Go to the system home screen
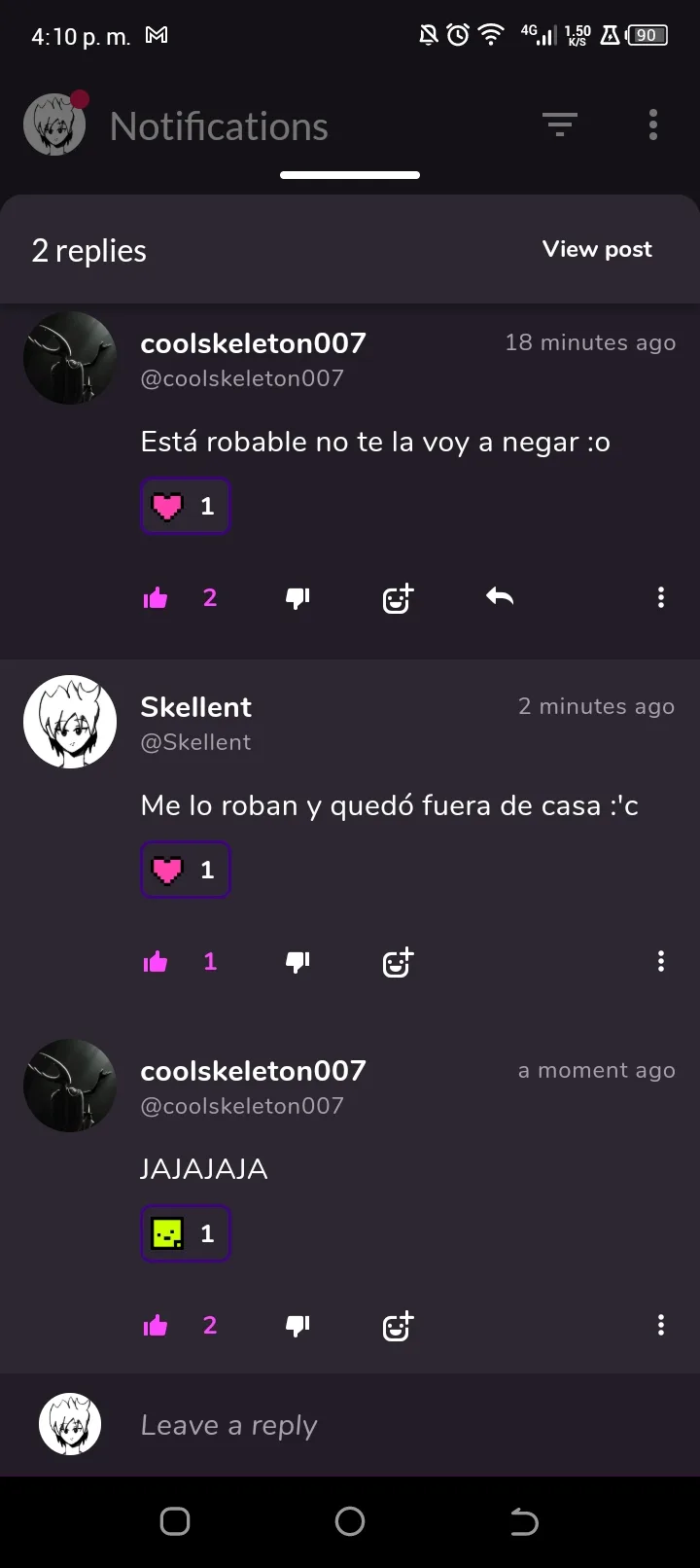700x1568 pixels. 350,1521
